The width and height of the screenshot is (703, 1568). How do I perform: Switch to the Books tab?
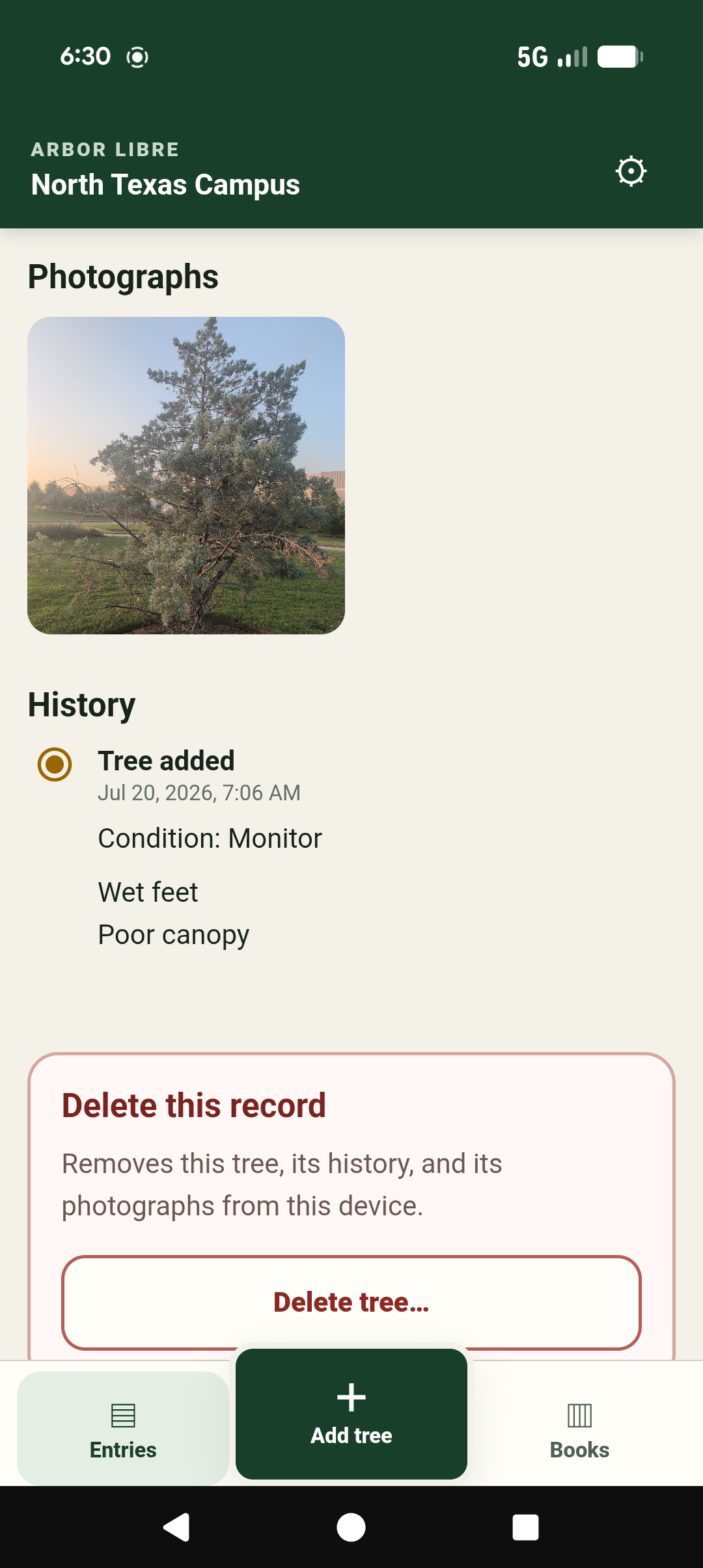pos(579,1428)
